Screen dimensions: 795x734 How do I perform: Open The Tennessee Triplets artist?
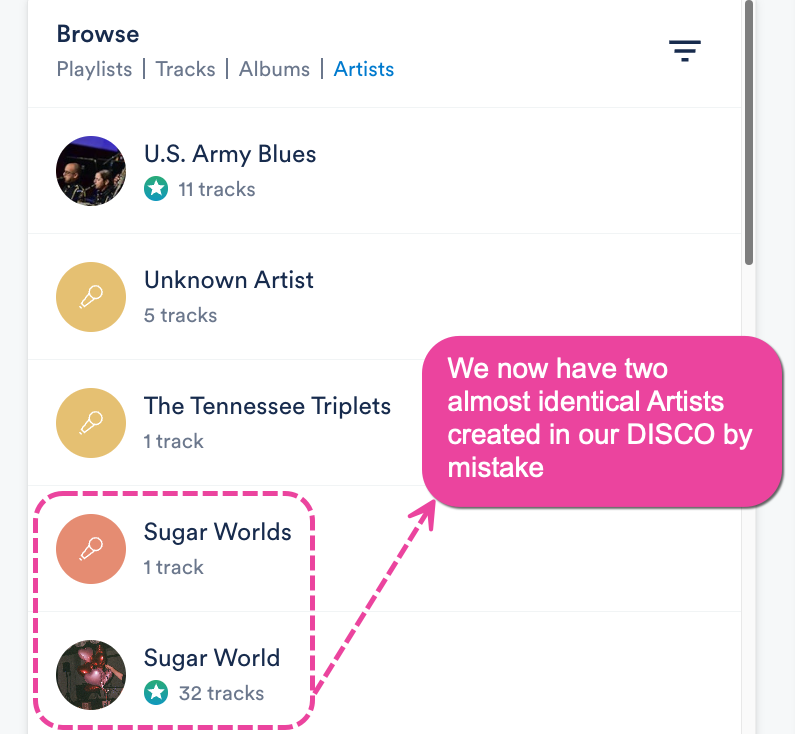pyautogui.click(x=266, y=407)
